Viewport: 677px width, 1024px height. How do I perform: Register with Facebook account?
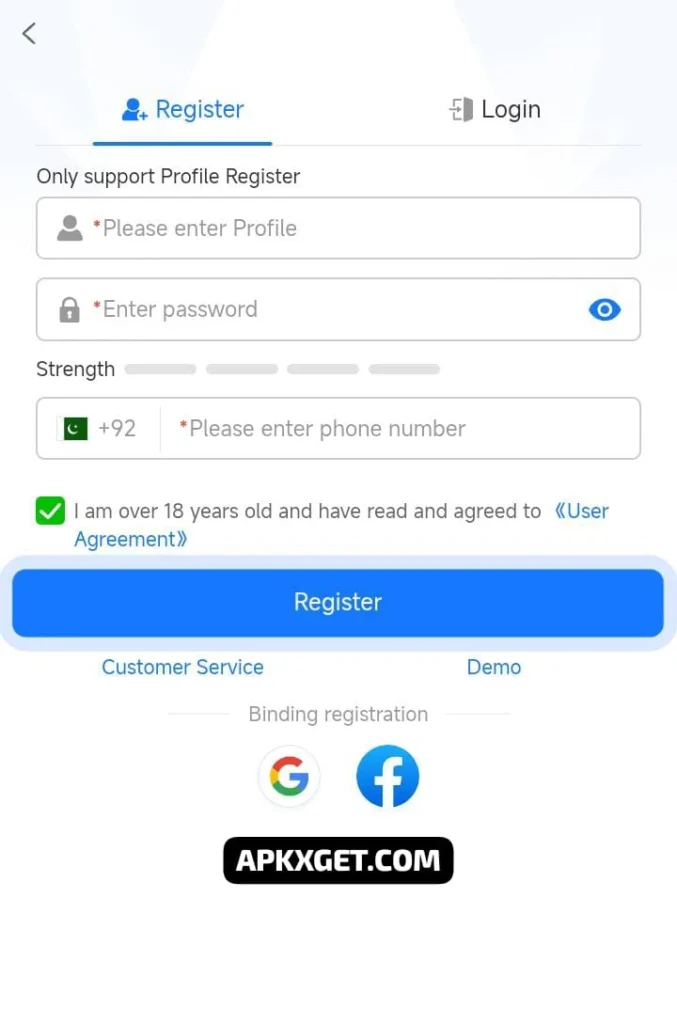click(x=387, y=776)
